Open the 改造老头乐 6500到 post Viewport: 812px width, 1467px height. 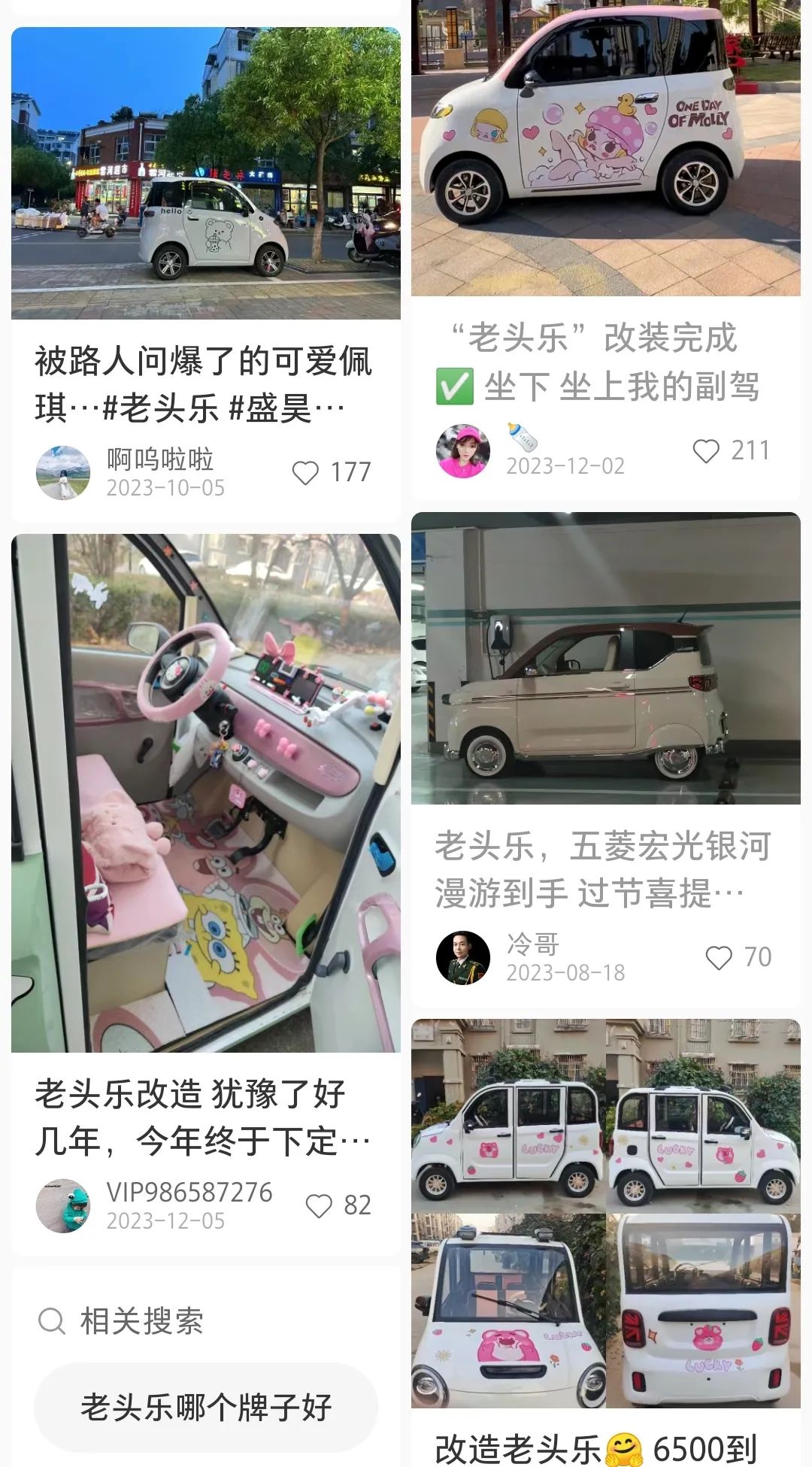pos(595,1447)
